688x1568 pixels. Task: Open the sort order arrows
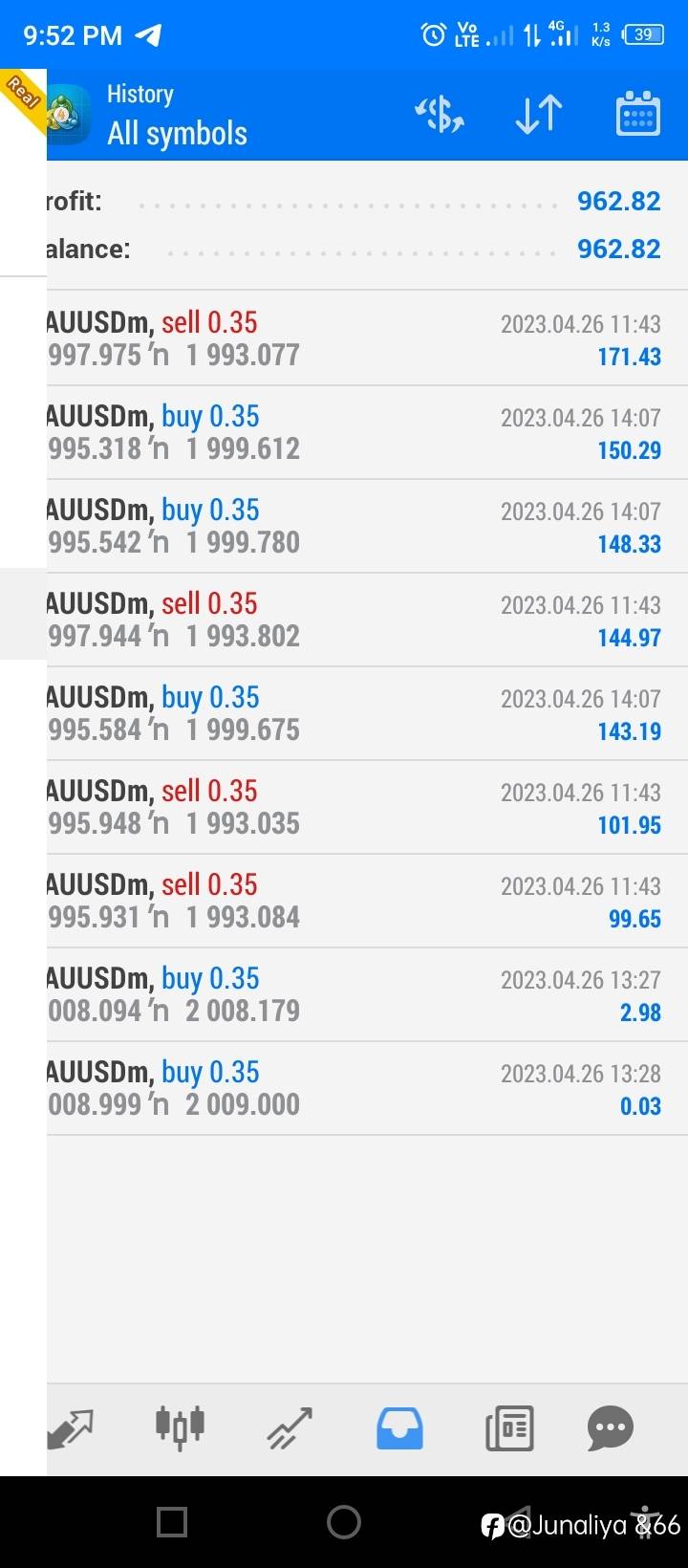(x=538, y=115)
